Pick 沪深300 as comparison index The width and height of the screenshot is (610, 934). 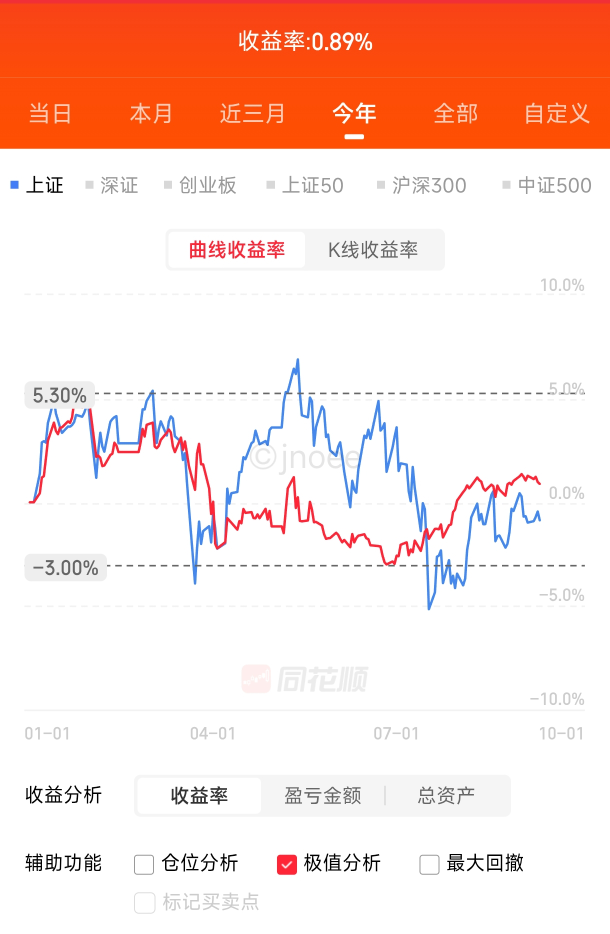(422, 185)
